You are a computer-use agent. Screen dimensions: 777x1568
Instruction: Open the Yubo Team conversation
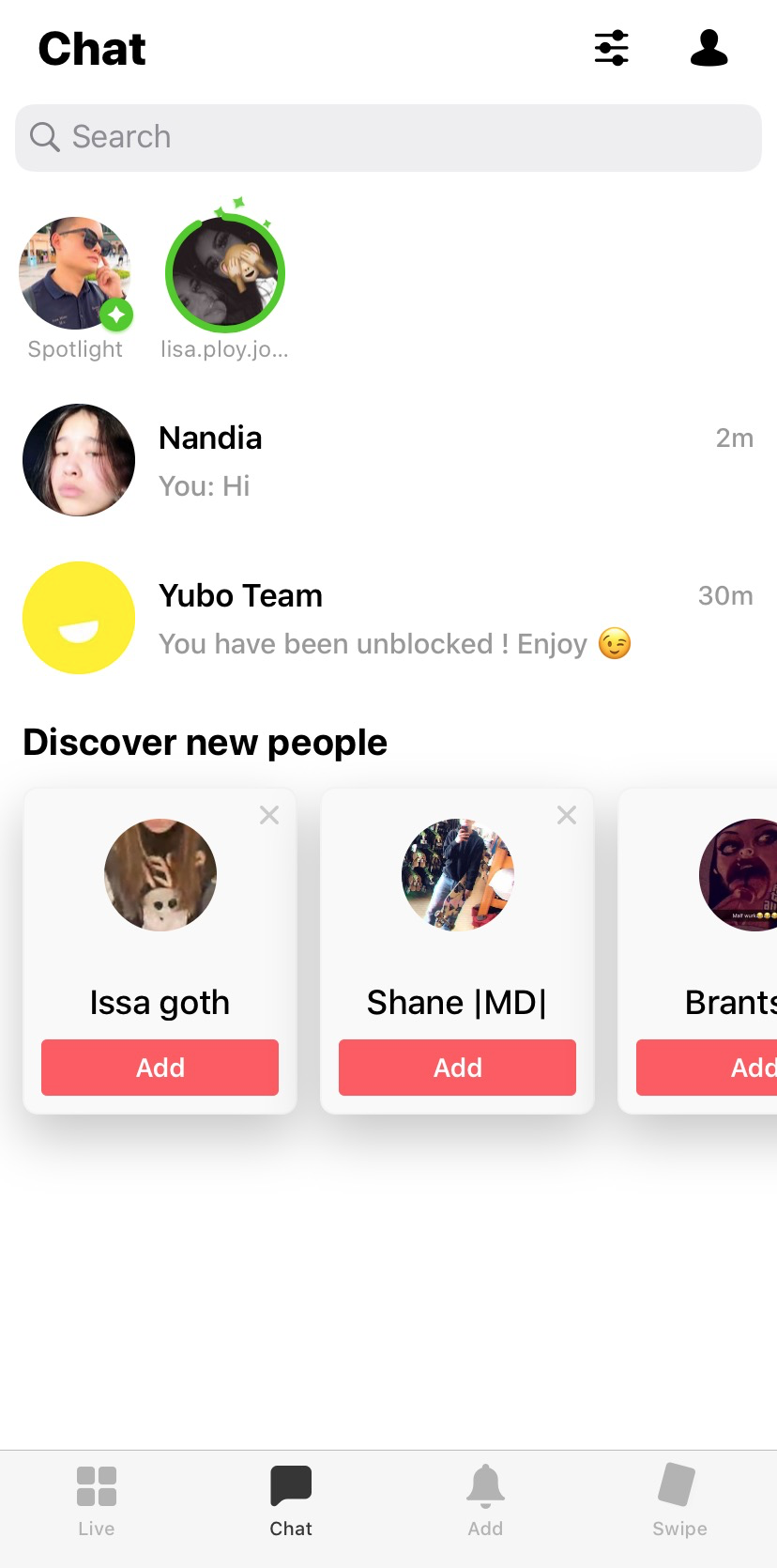388,619
